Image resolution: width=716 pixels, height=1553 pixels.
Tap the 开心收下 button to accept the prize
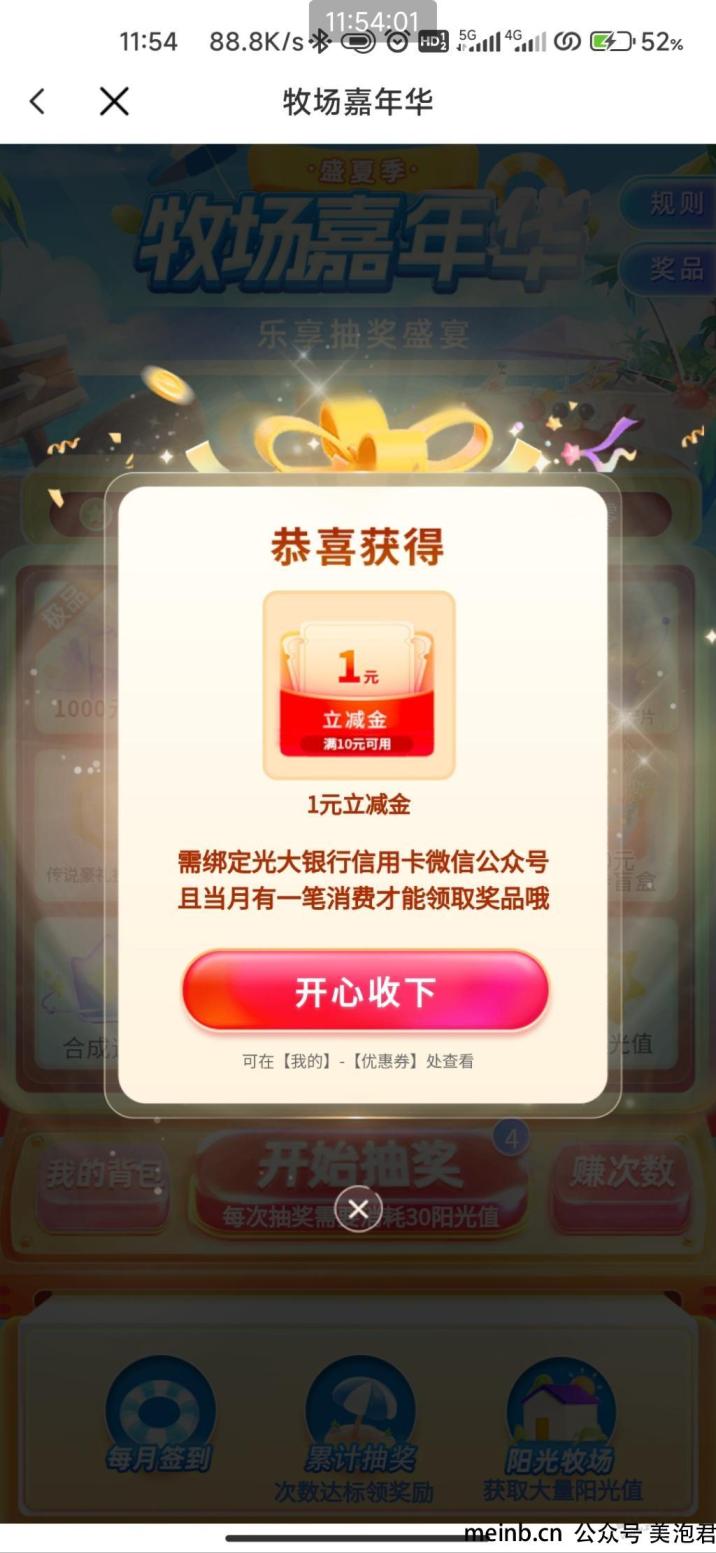tap(365, 991)
